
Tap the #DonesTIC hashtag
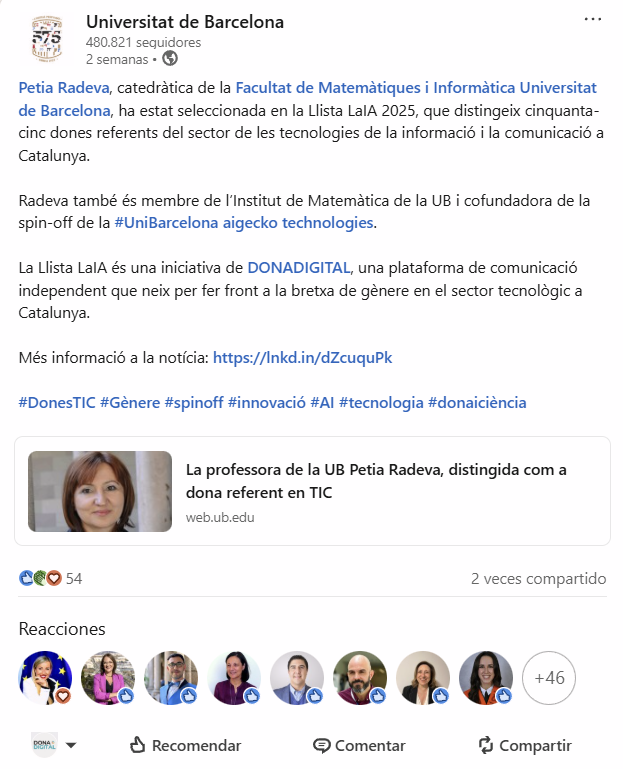point(57,402)
